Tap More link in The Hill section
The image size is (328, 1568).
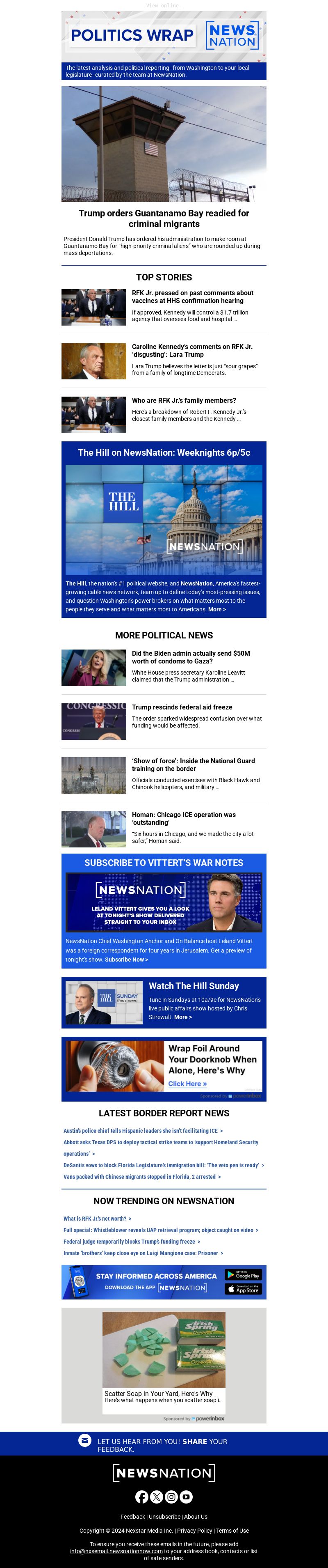tap(217, 609)
